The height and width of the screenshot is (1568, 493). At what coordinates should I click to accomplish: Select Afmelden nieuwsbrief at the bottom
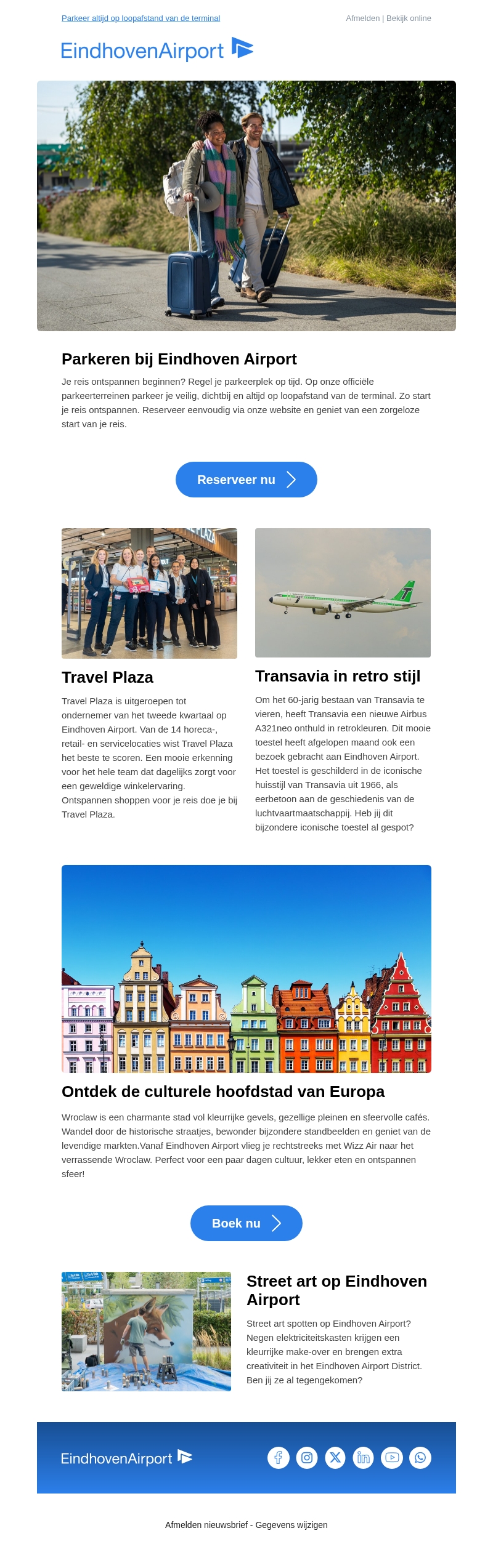pyautogui.click(x=206, y=1525)
